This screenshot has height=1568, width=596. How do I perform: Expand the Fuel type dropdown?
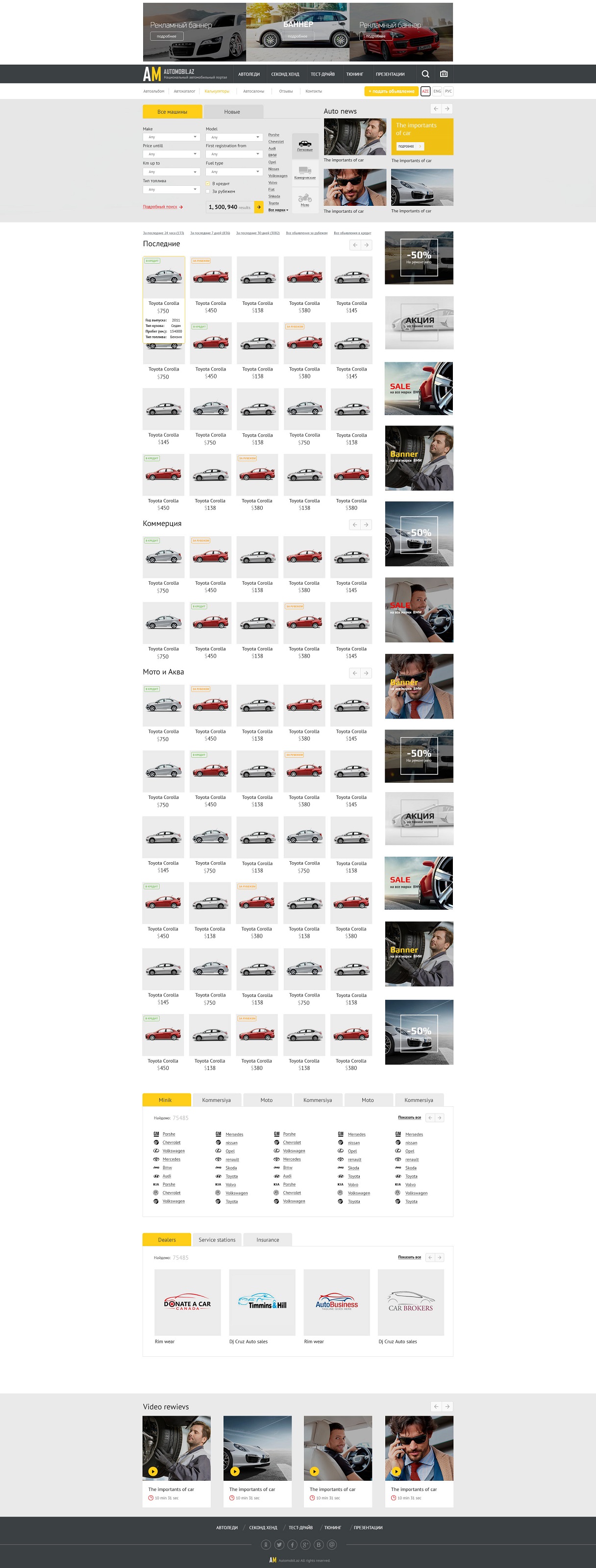tap(234, 172)
